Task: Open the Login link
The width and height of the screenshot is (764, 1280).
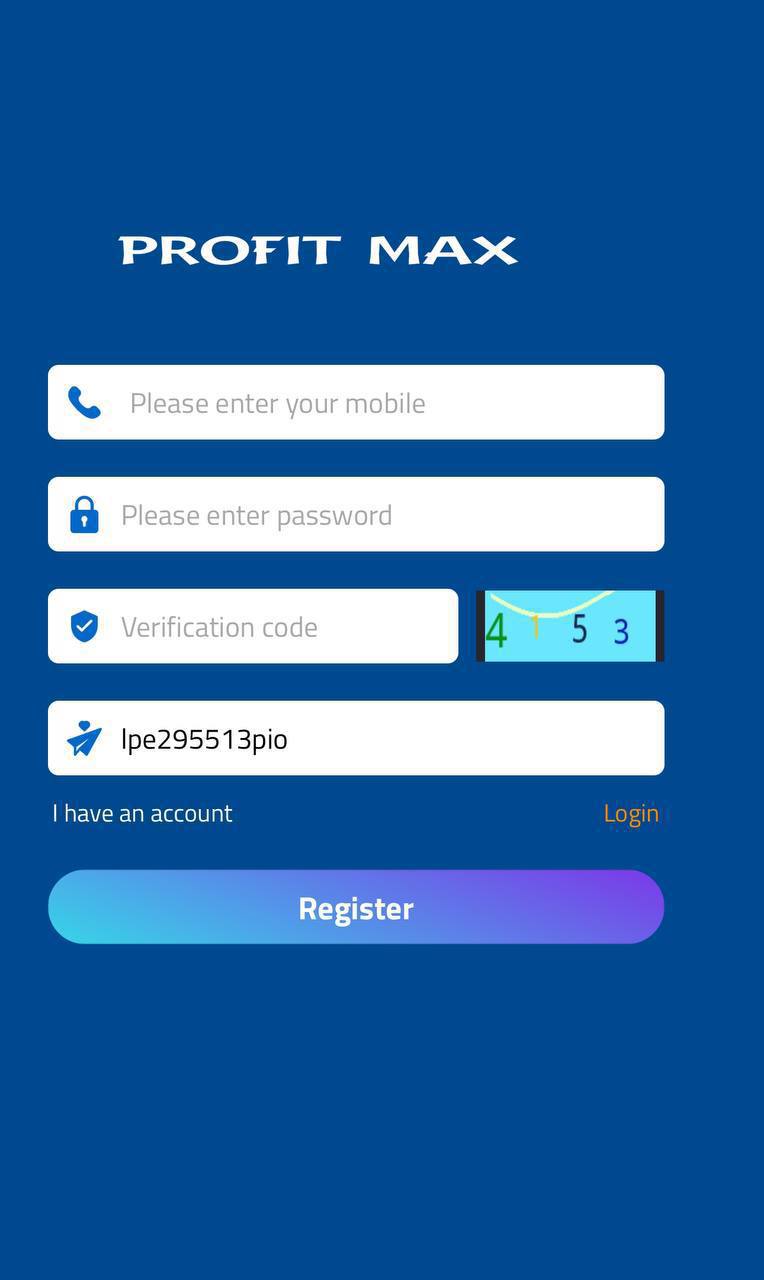Action: pyautogui.click(x=631, y=814)
